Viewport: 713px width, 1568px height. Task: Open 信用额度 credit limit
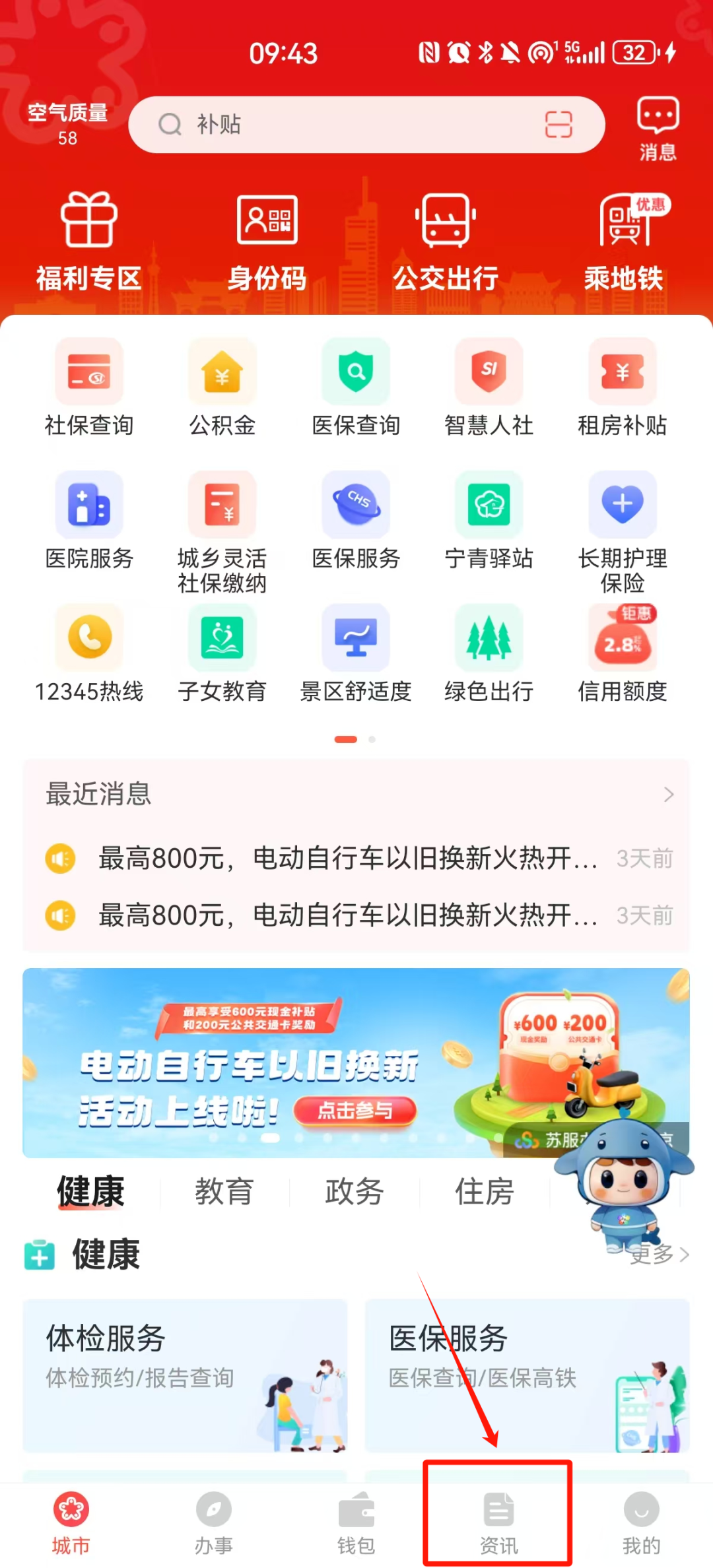623,654
